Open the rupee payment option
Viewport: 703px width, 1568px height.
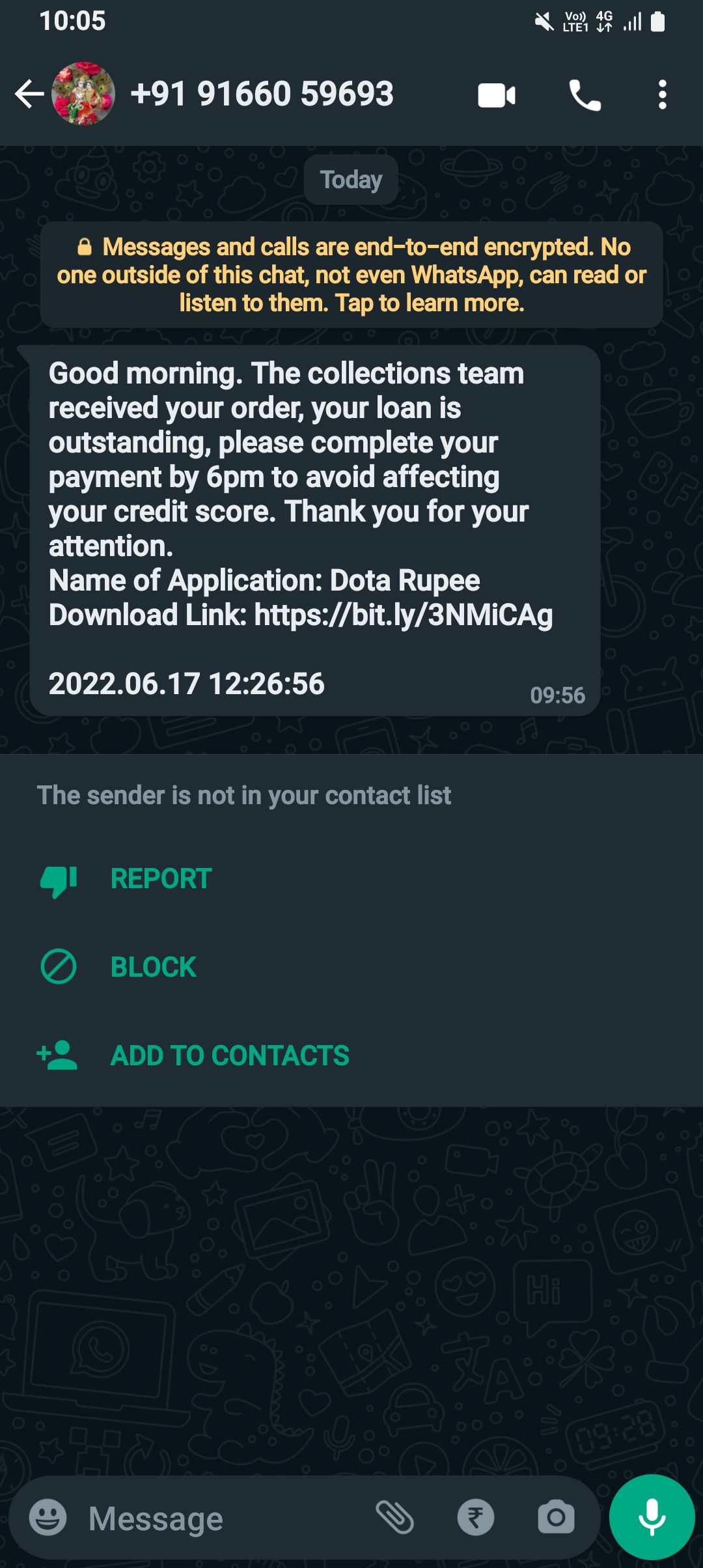476,1518
